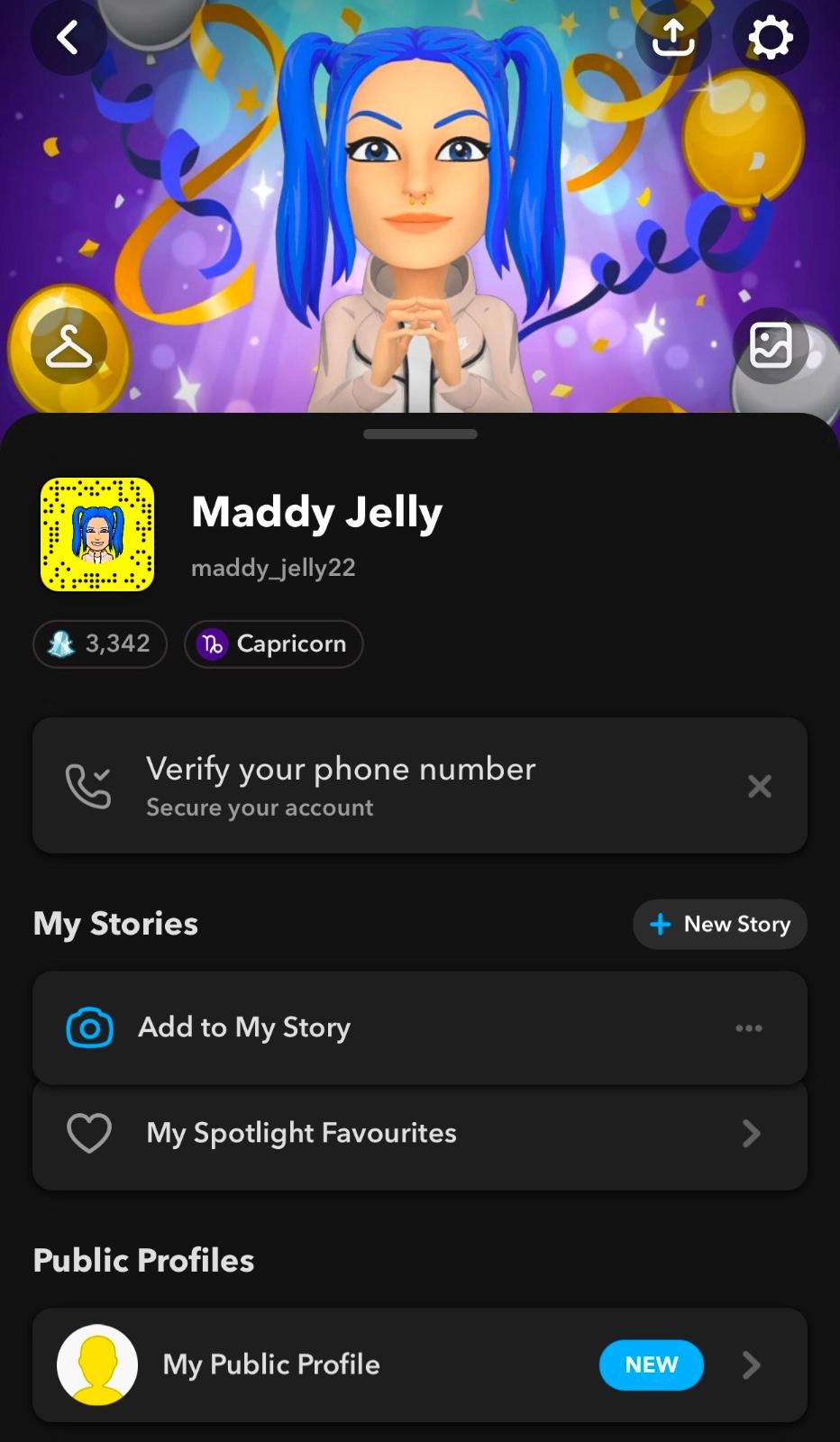View Snap score 3,342 chip

100,643
